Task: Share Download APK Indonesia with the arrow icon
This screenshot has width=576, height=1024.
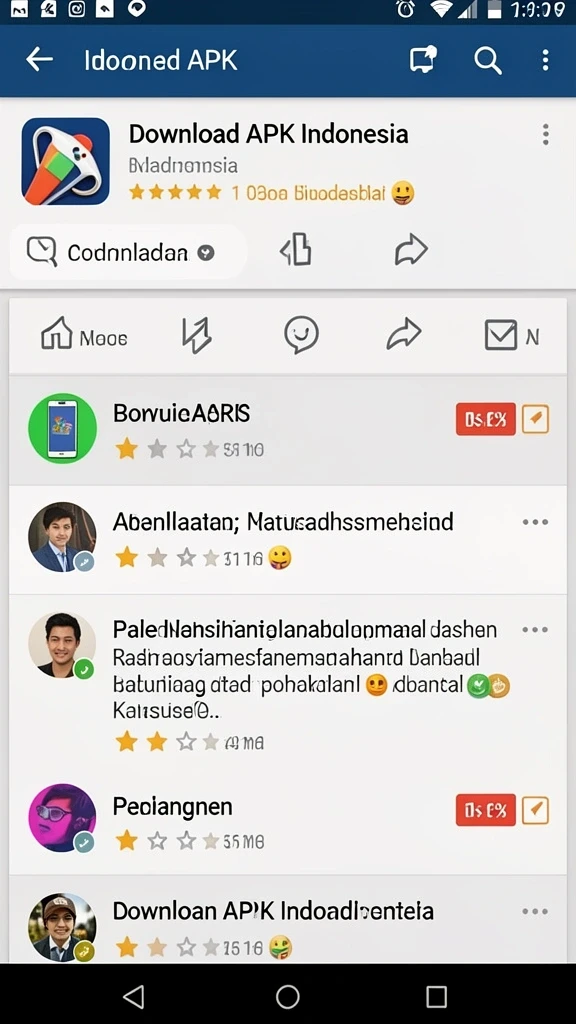Action: tap(411, 251)
